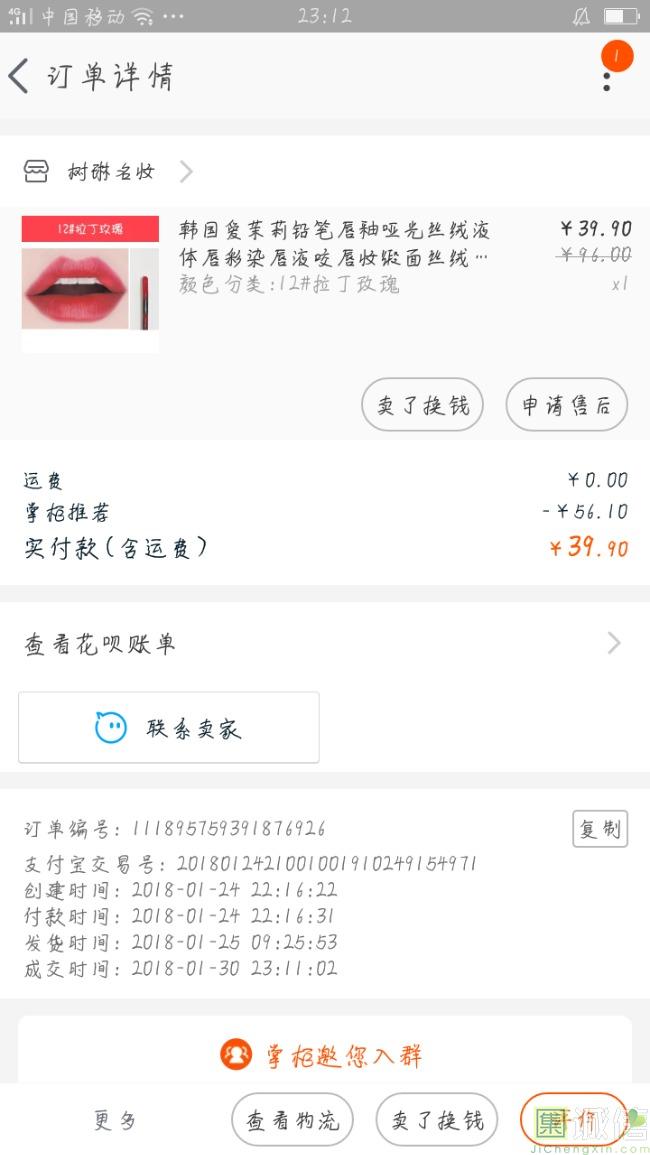Viewport: 650px width, 1155px height.
Task: Tap 申请售后 to request after-sales service
Action: pyautogui.click(x=566, y=405)
